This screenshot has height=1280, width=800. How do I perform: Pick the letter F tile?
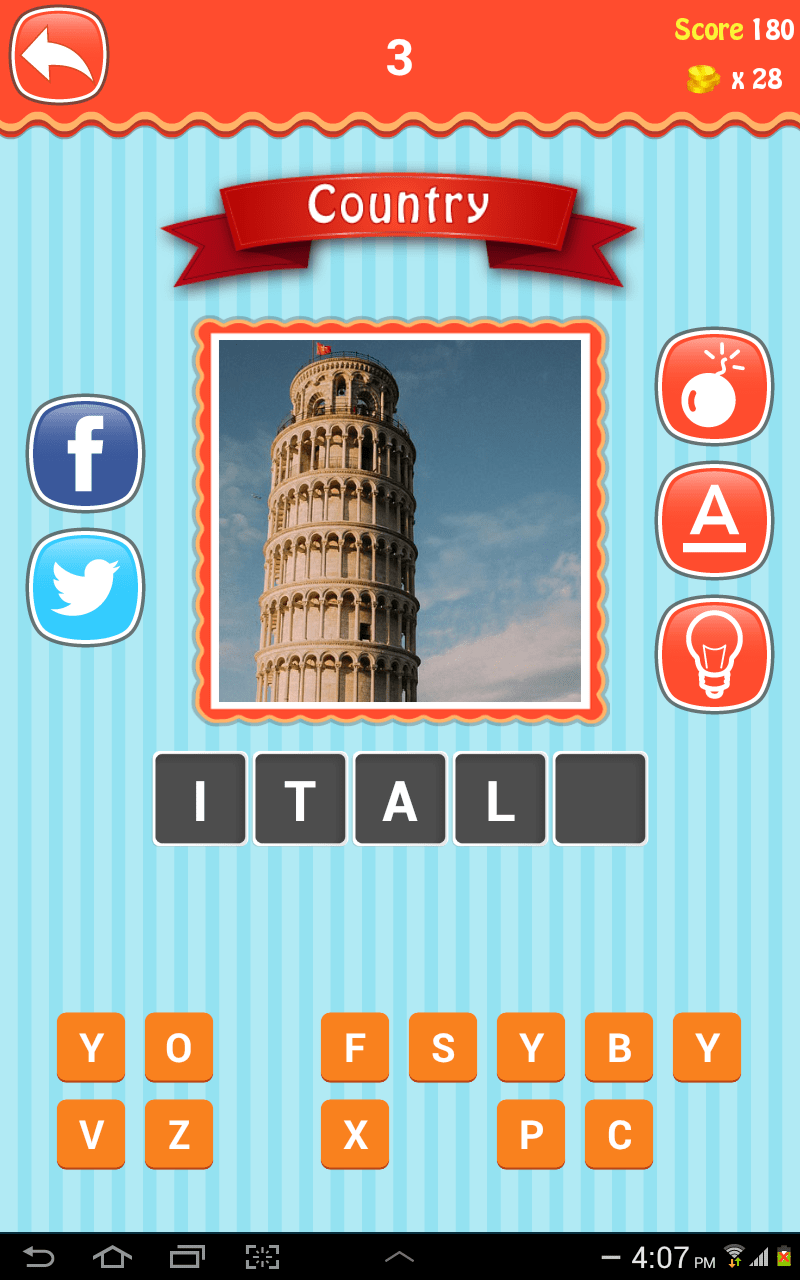[355, 1047]
